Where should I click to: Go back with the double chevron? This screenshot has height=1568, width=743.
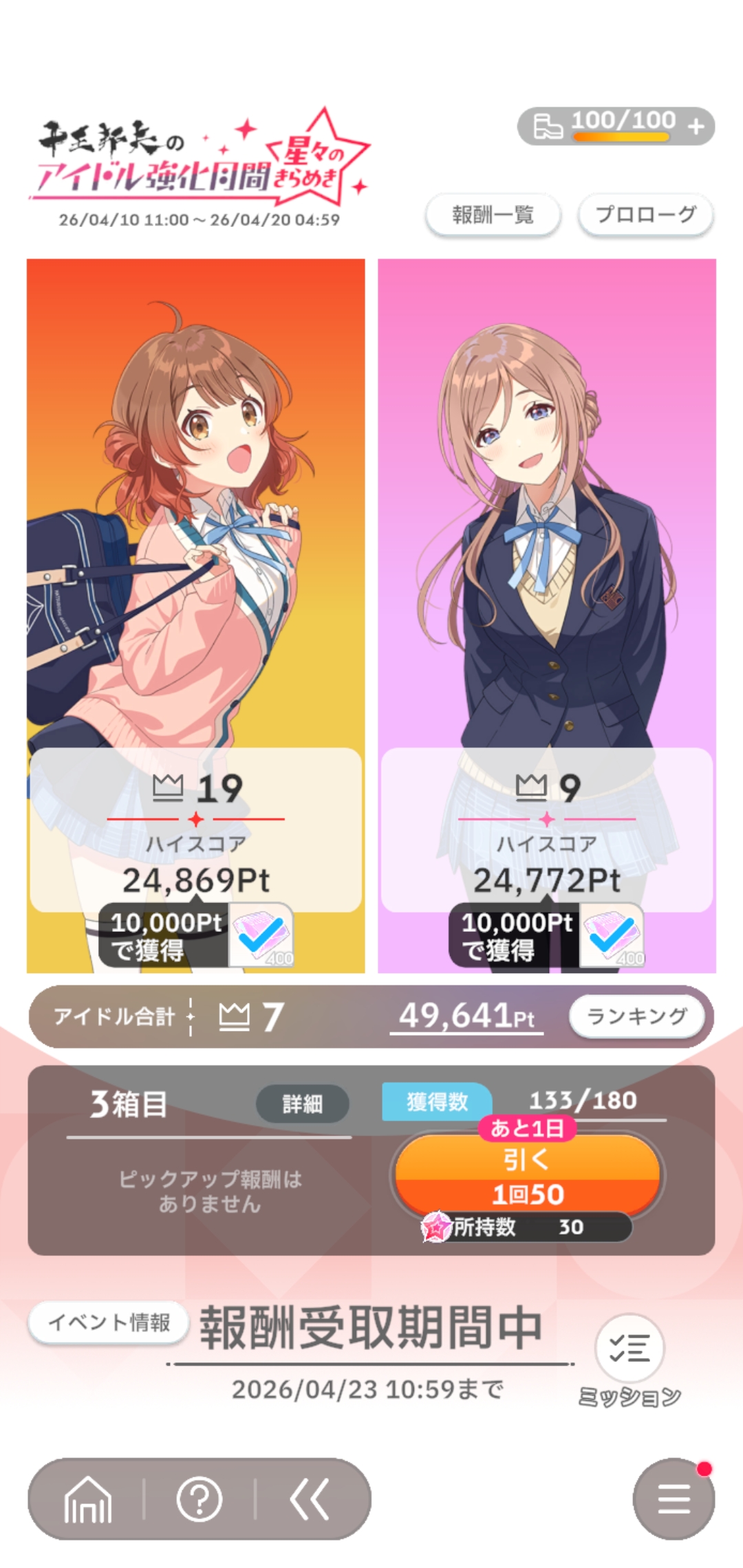(x=310, y=1499)
